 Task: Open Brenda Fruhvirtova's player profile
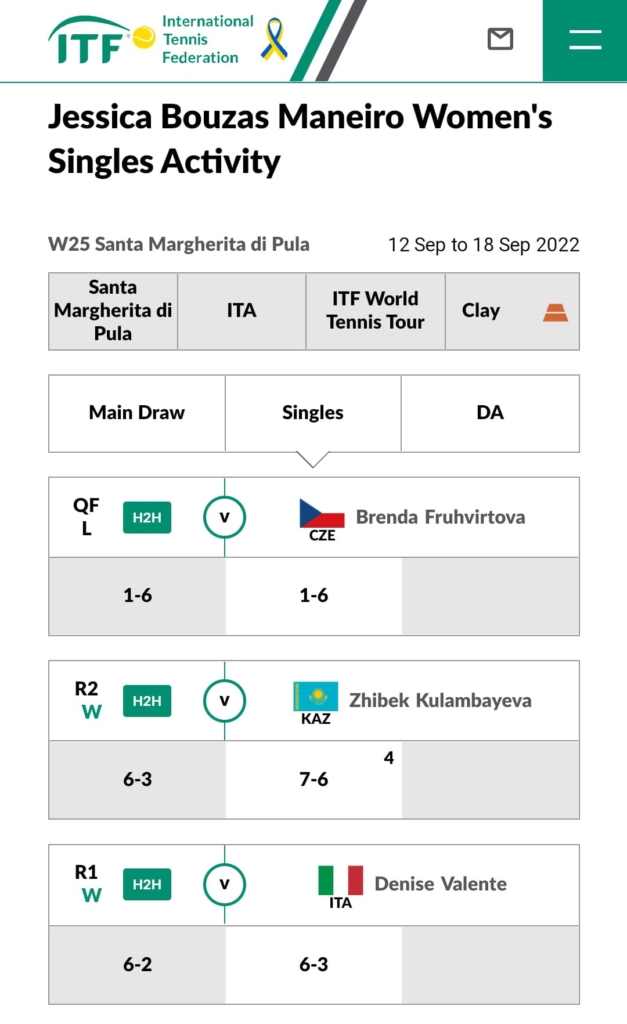(440, 517)
